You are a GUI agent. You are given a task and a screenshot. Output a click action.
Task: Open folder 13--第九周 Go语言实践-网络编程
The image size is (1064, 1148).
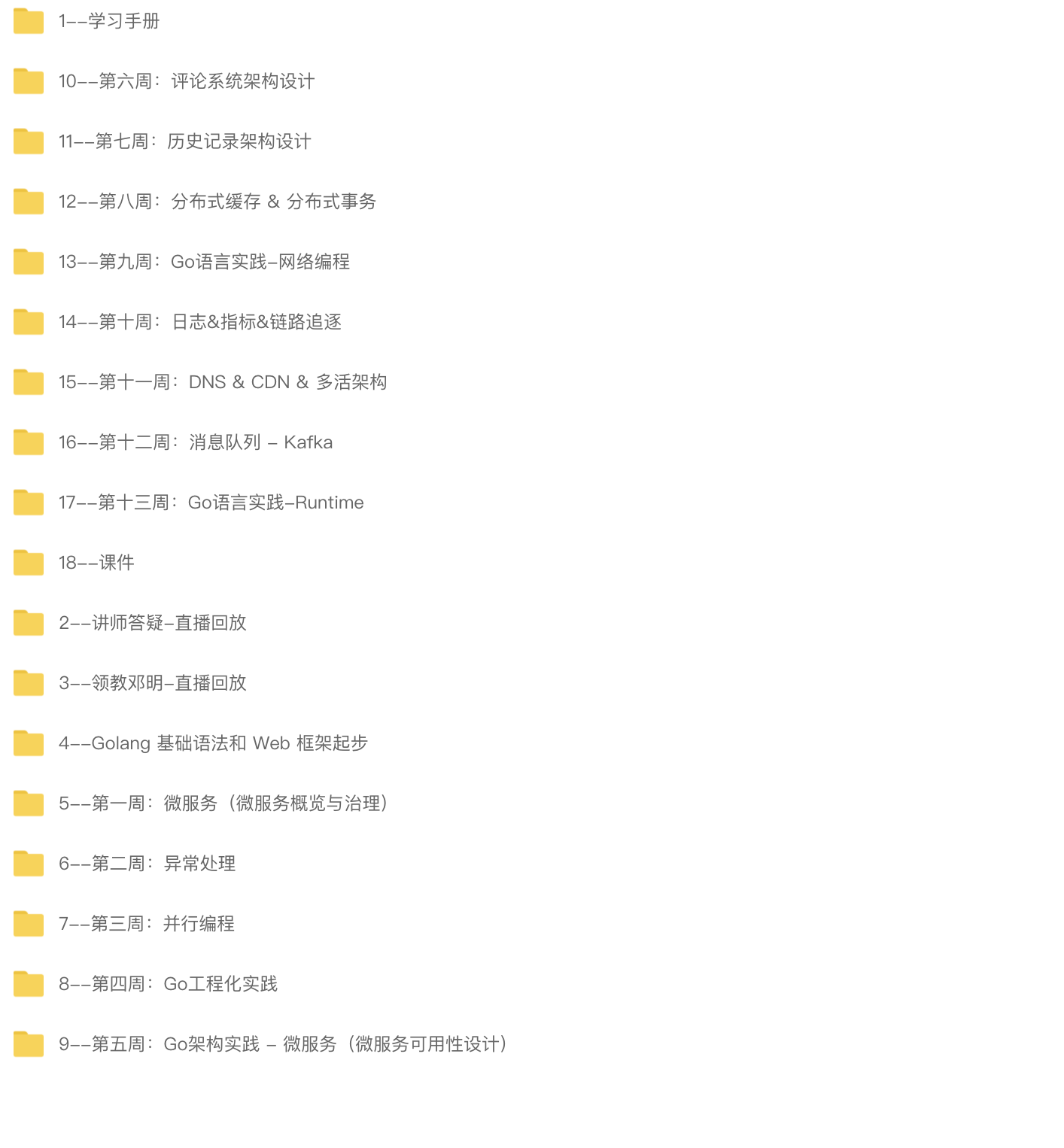[x=204, y=262]
